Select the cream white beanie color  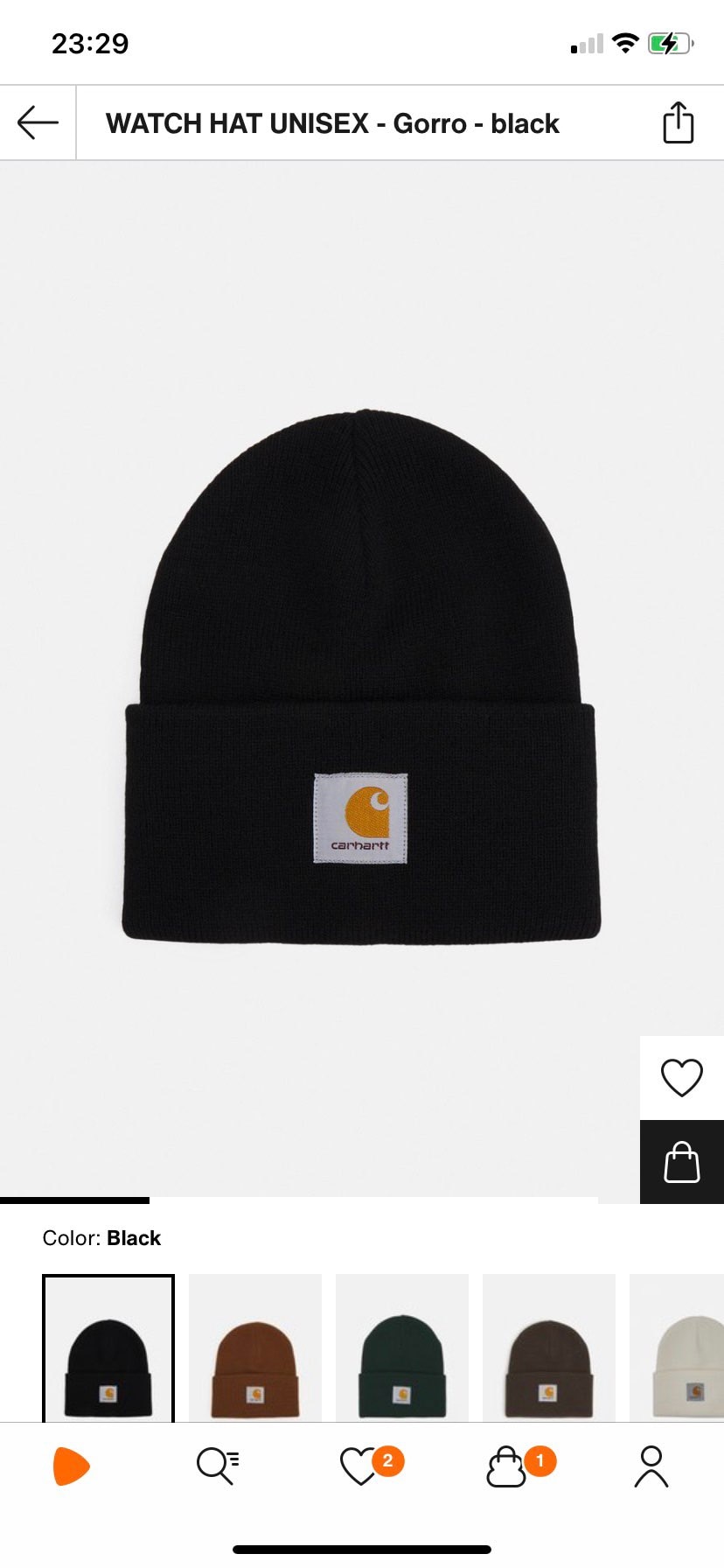[x=677, y=1347]
